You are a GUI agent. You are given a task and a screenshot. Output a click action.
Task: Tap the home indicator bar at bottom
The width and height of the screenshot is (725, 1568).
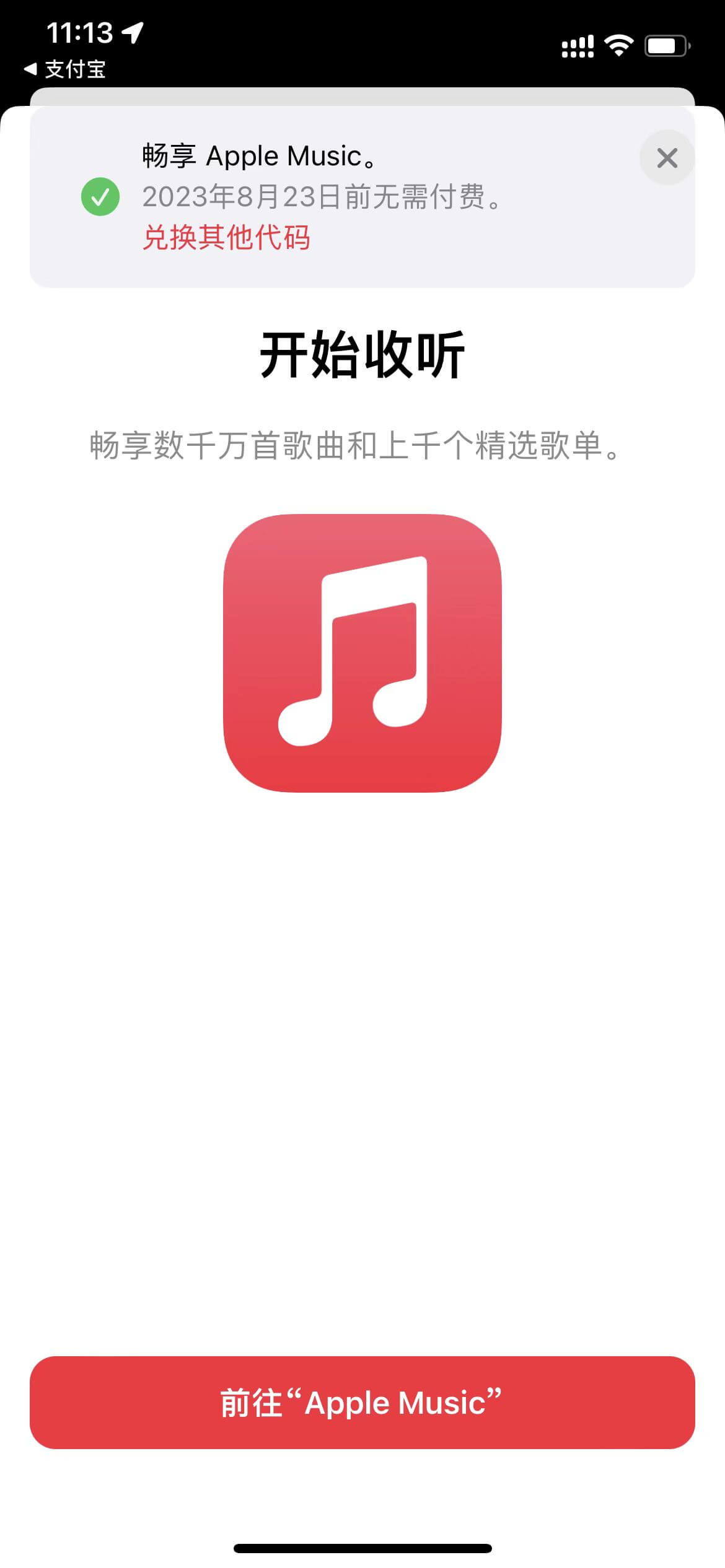362,1549
